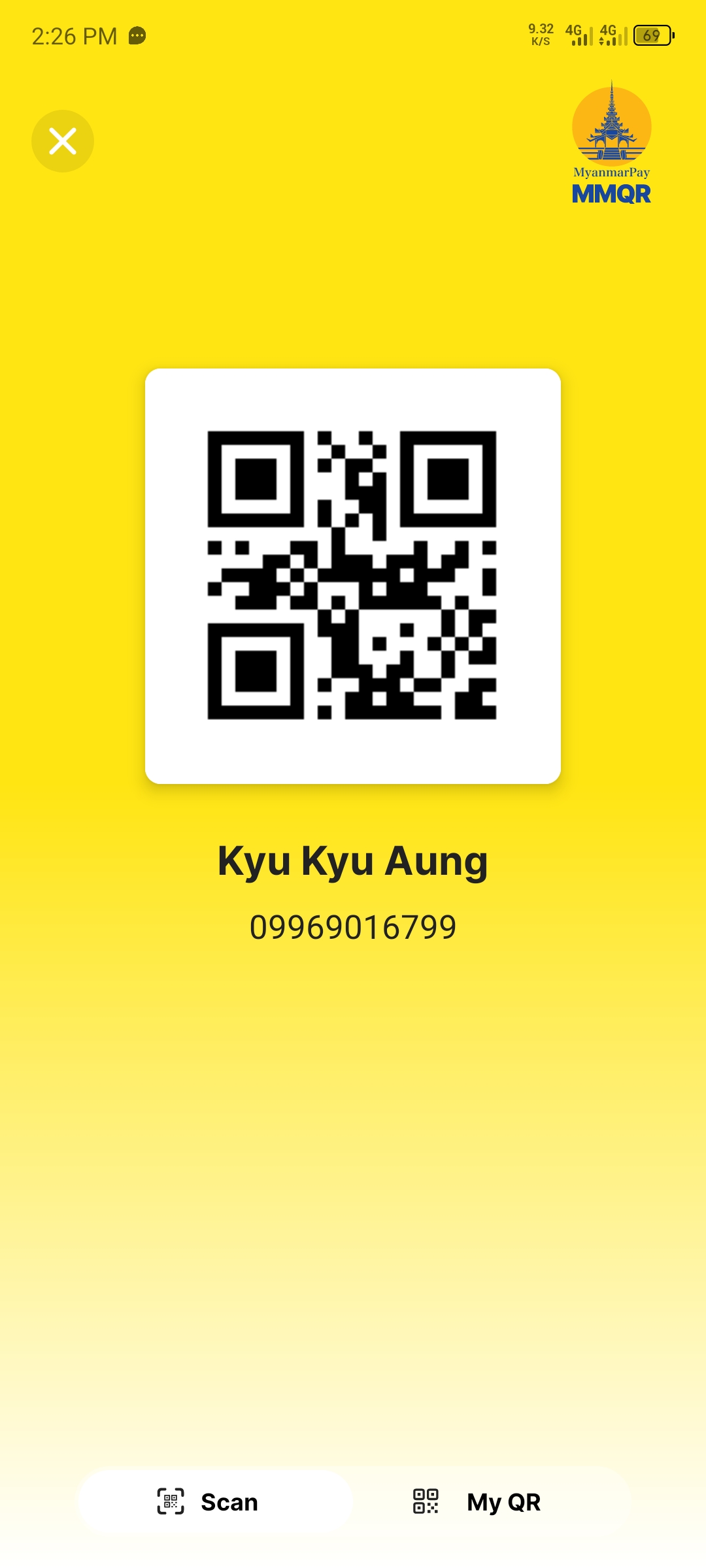Close the QR code screen

pyautogui.click(x=63, y=141)
